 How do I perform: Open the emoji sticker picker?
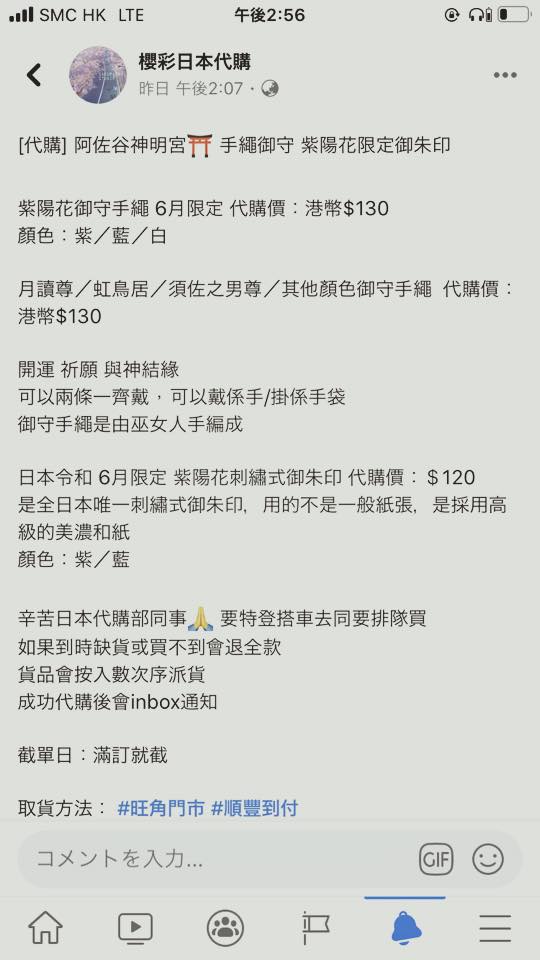click(x=488, y=859)
